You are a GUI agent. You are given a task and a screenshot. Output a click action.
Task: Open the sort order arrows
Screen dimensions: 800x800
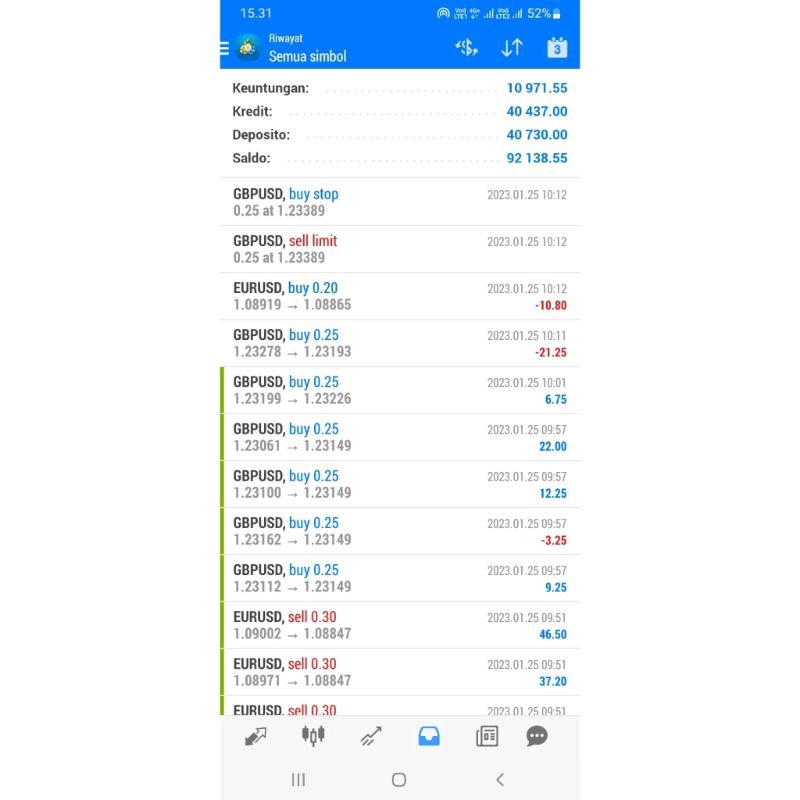point(512,47)
